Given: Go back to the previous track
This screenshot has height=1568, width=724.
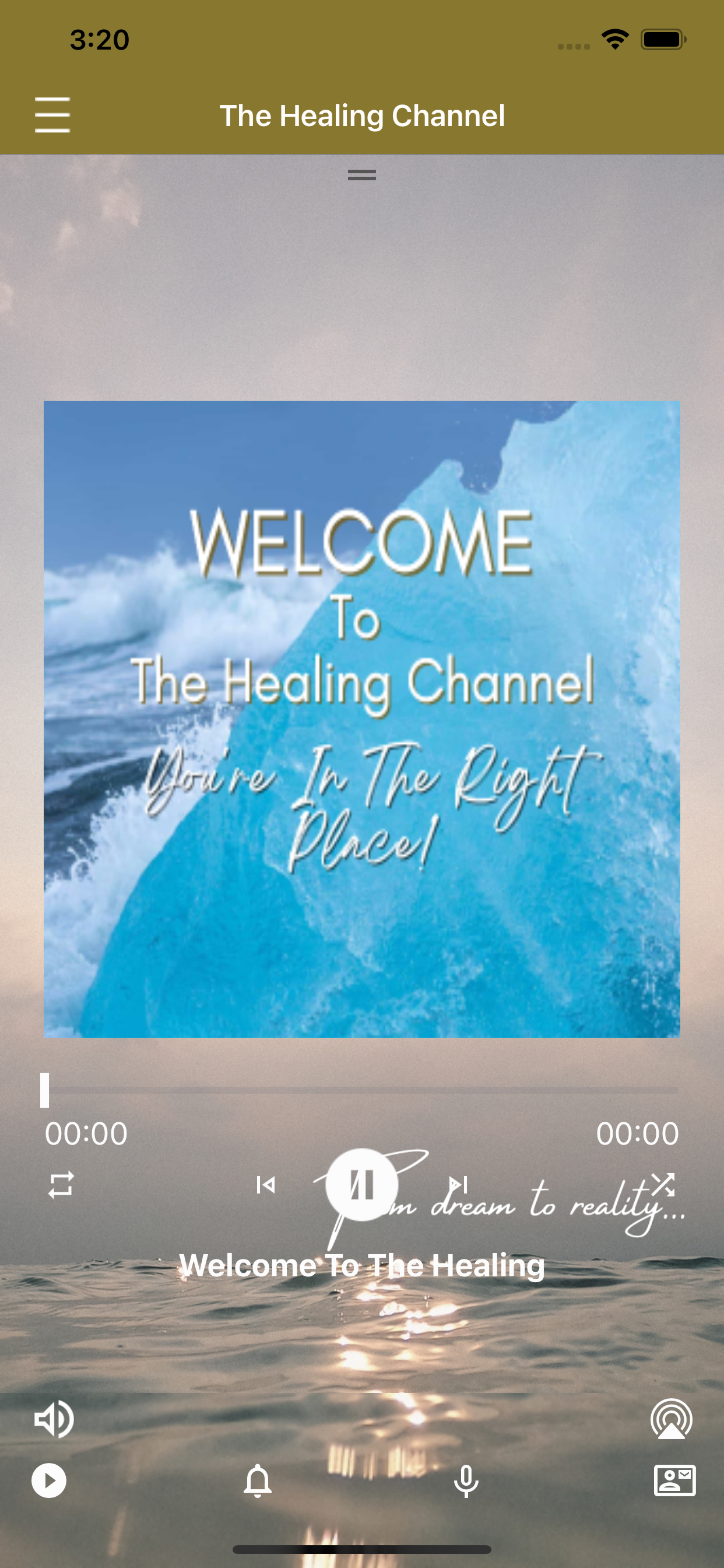Looking at the screenshot, I should pyautogui.click(x=266, y=1184).
